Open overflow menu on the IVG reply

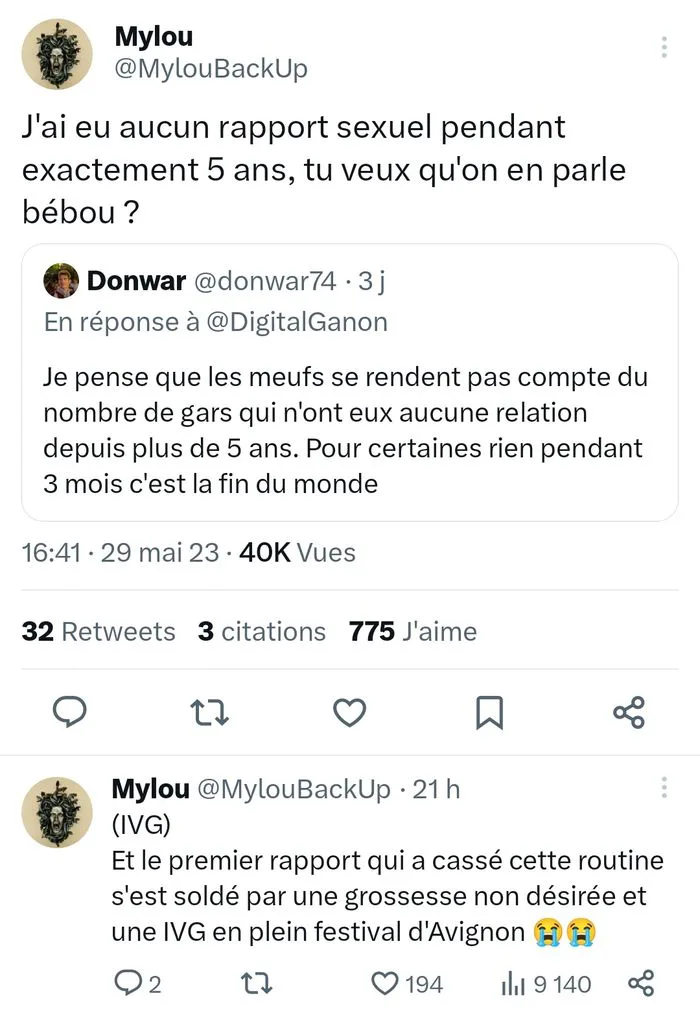click(664, 788)
